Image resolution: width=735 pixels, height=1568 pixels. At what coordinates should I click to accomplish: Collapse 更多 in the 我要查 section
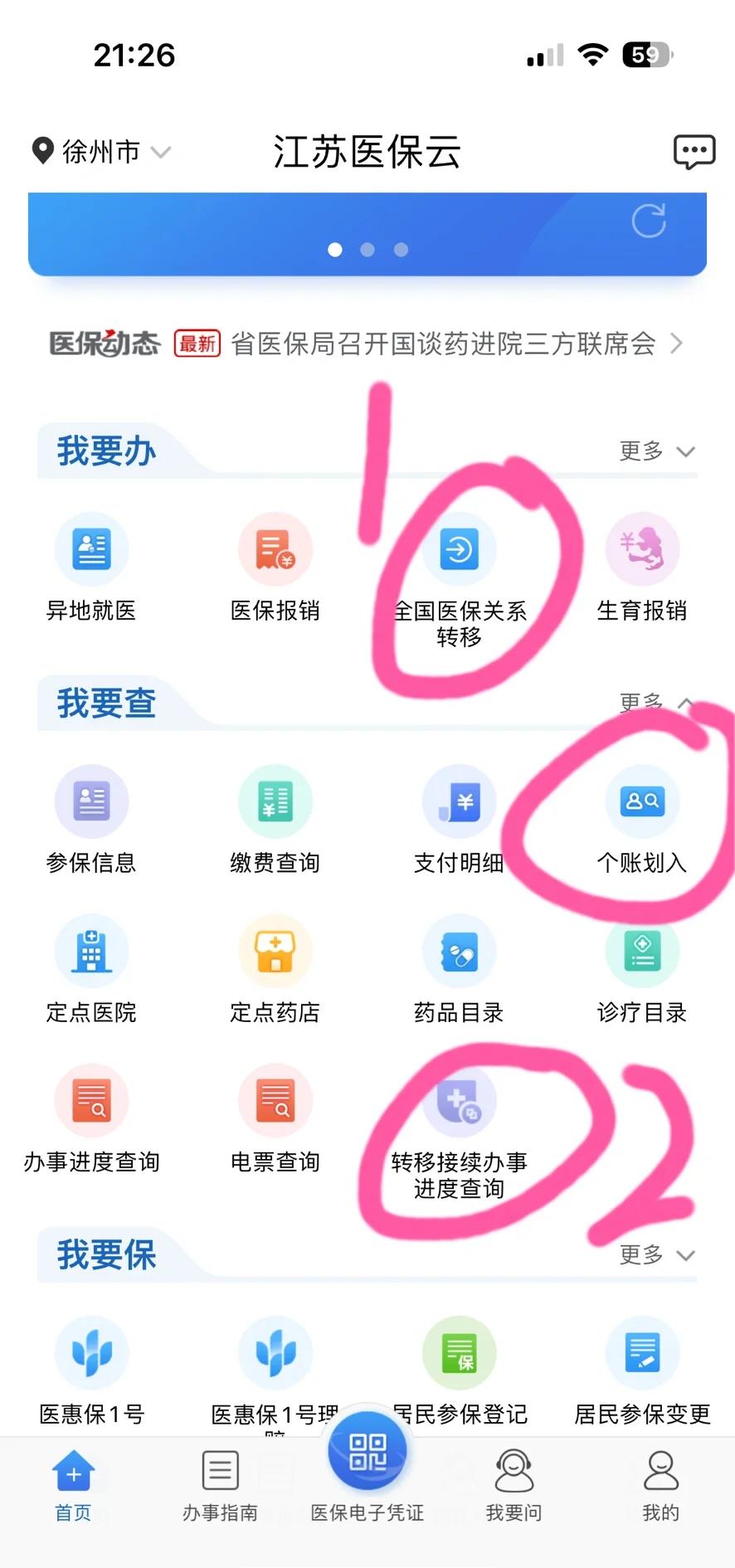[x=655, y=703]
